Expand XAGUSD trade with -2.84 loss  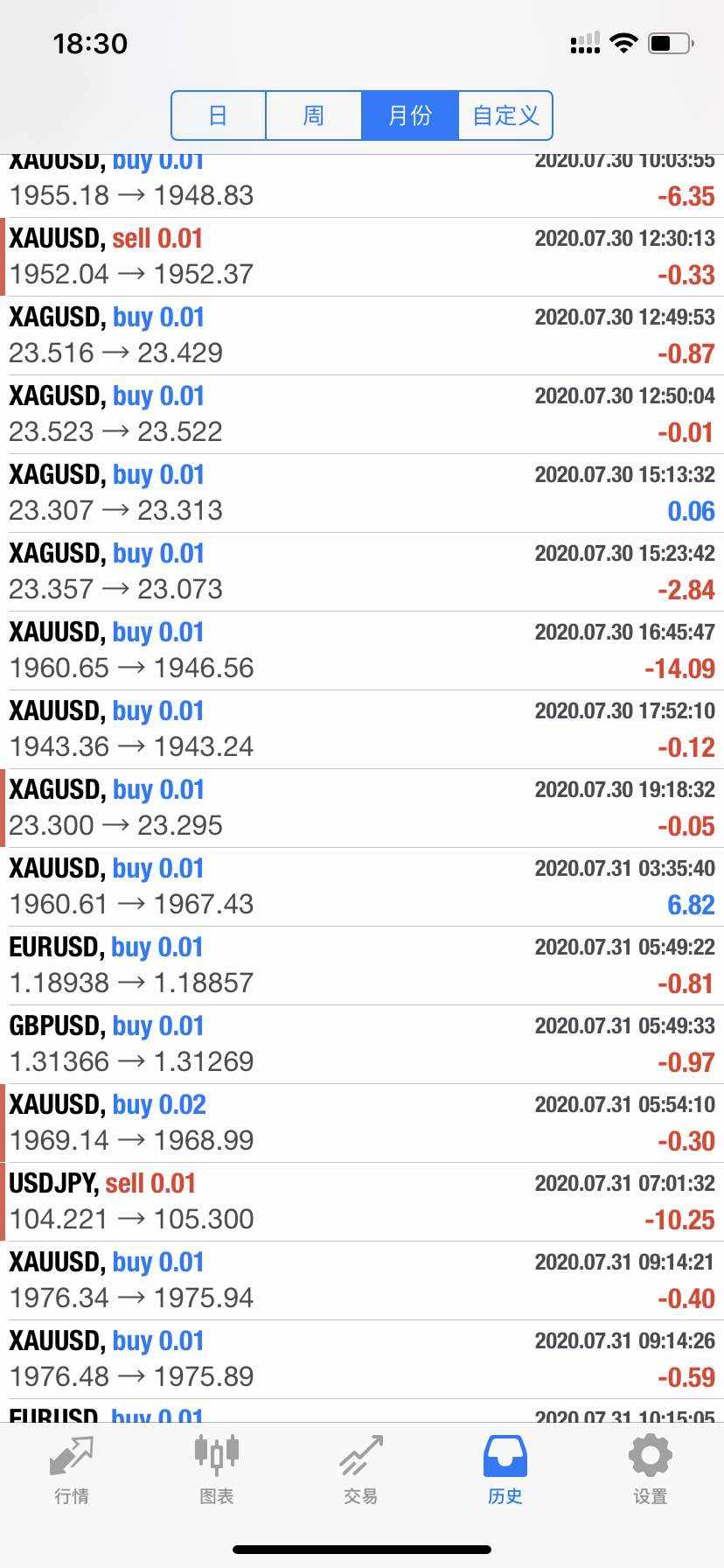(362, 572)
